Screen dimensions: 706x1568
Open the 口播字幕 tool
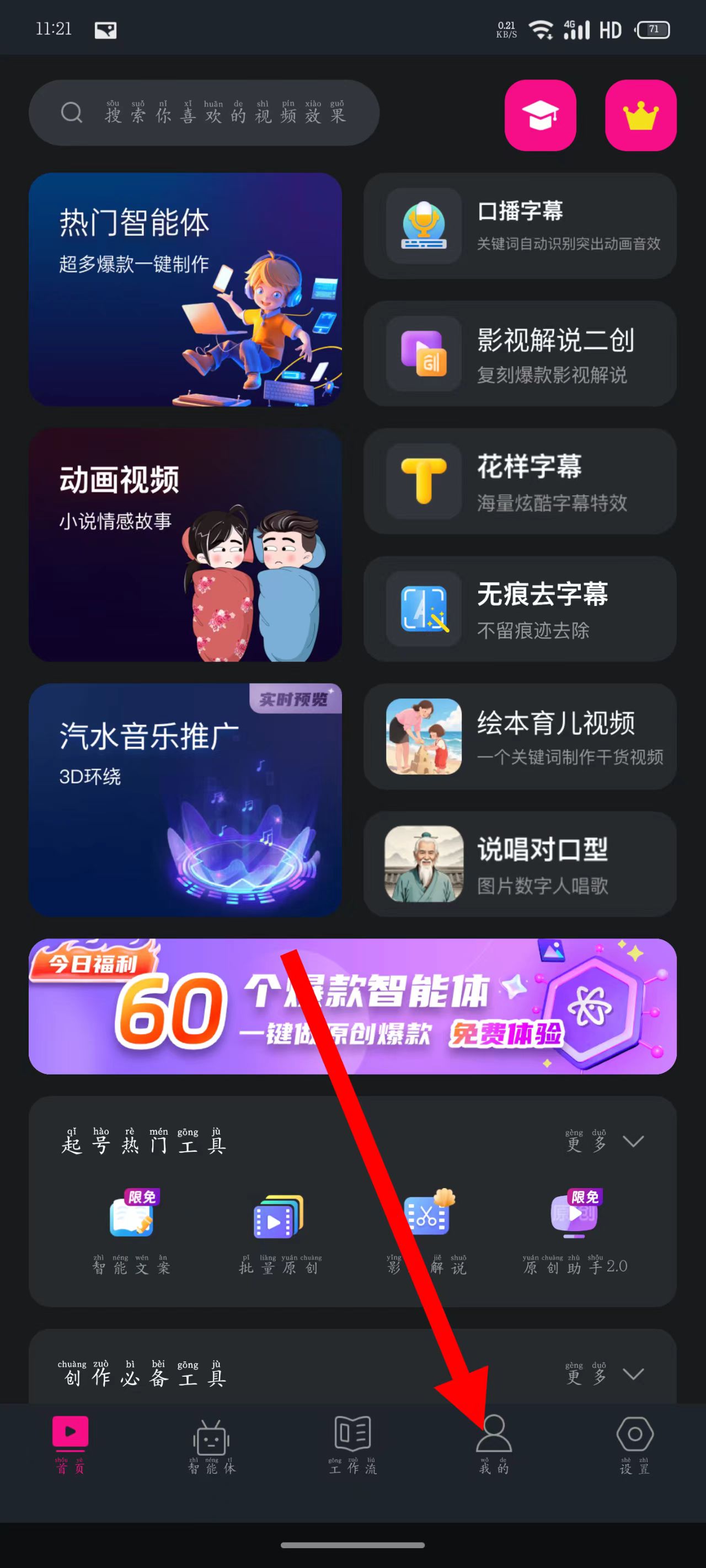coord(520,226)
